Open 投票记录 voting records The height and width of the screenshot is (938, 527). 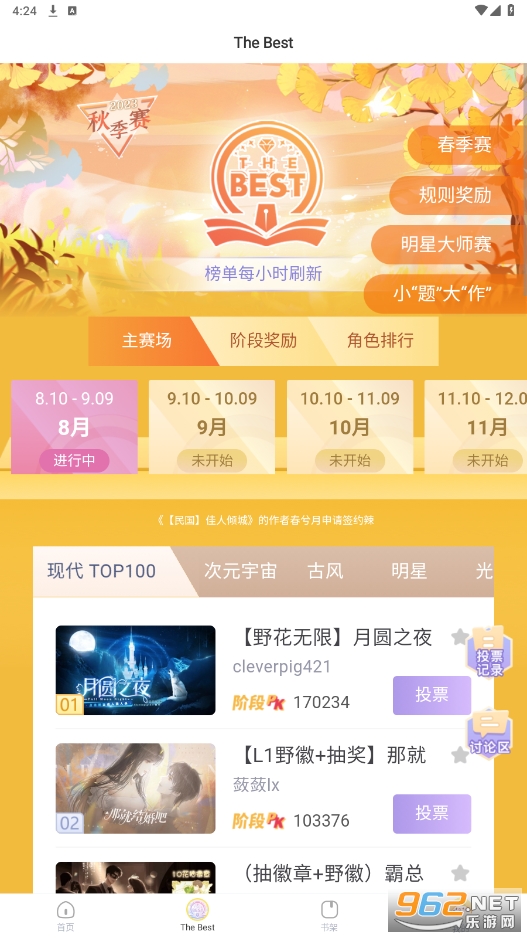[489, 653]
